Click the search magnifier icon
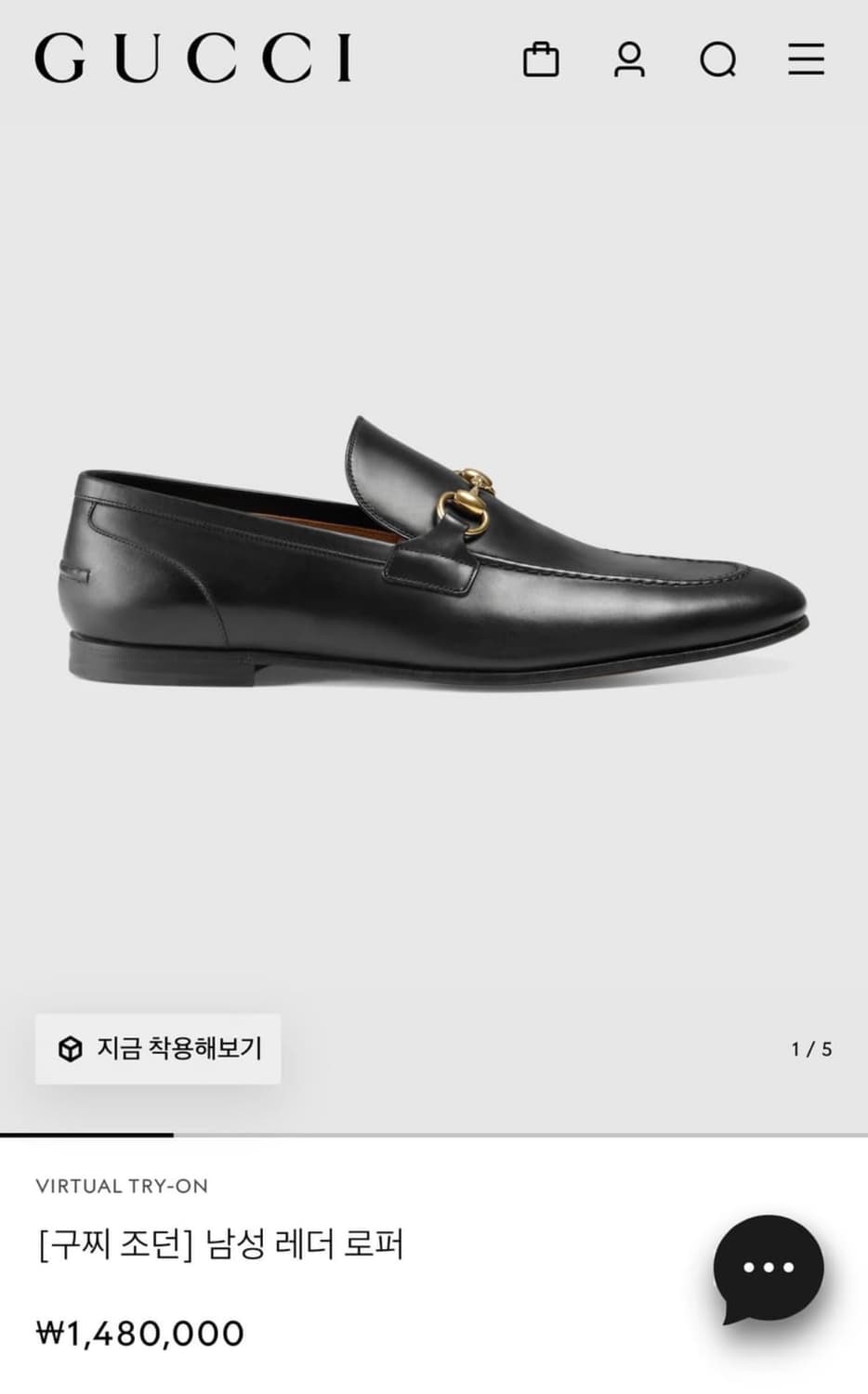This screenshot has height=1394, width=868. click(x=717, y=61)
